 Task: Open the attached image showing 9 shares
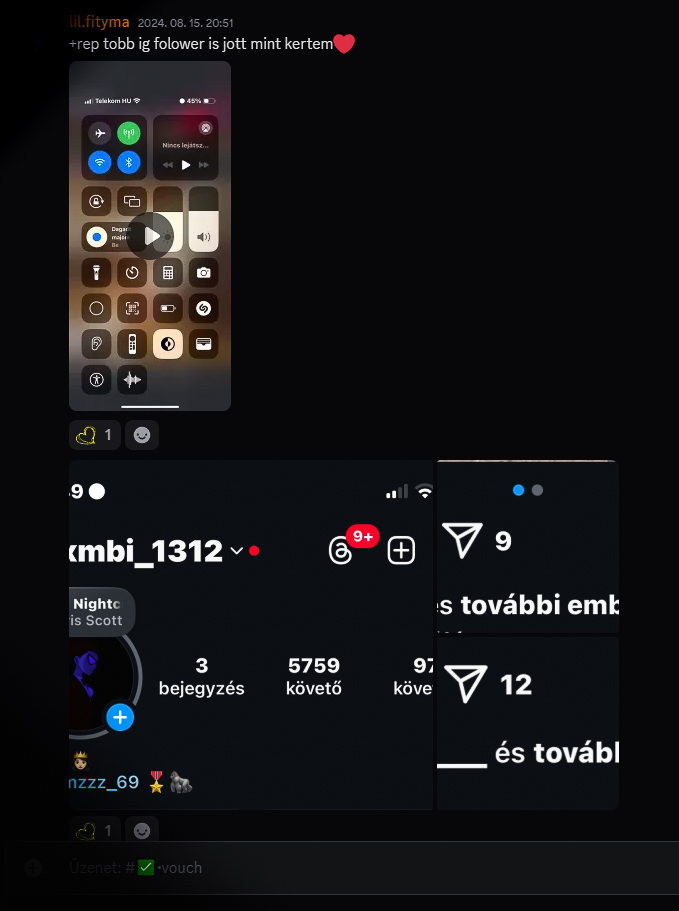click(527, 548)
